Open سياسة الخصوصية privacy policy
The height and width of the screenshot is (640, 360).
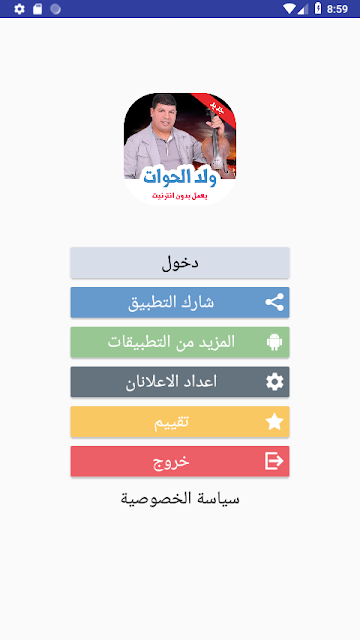coord(180,499)
